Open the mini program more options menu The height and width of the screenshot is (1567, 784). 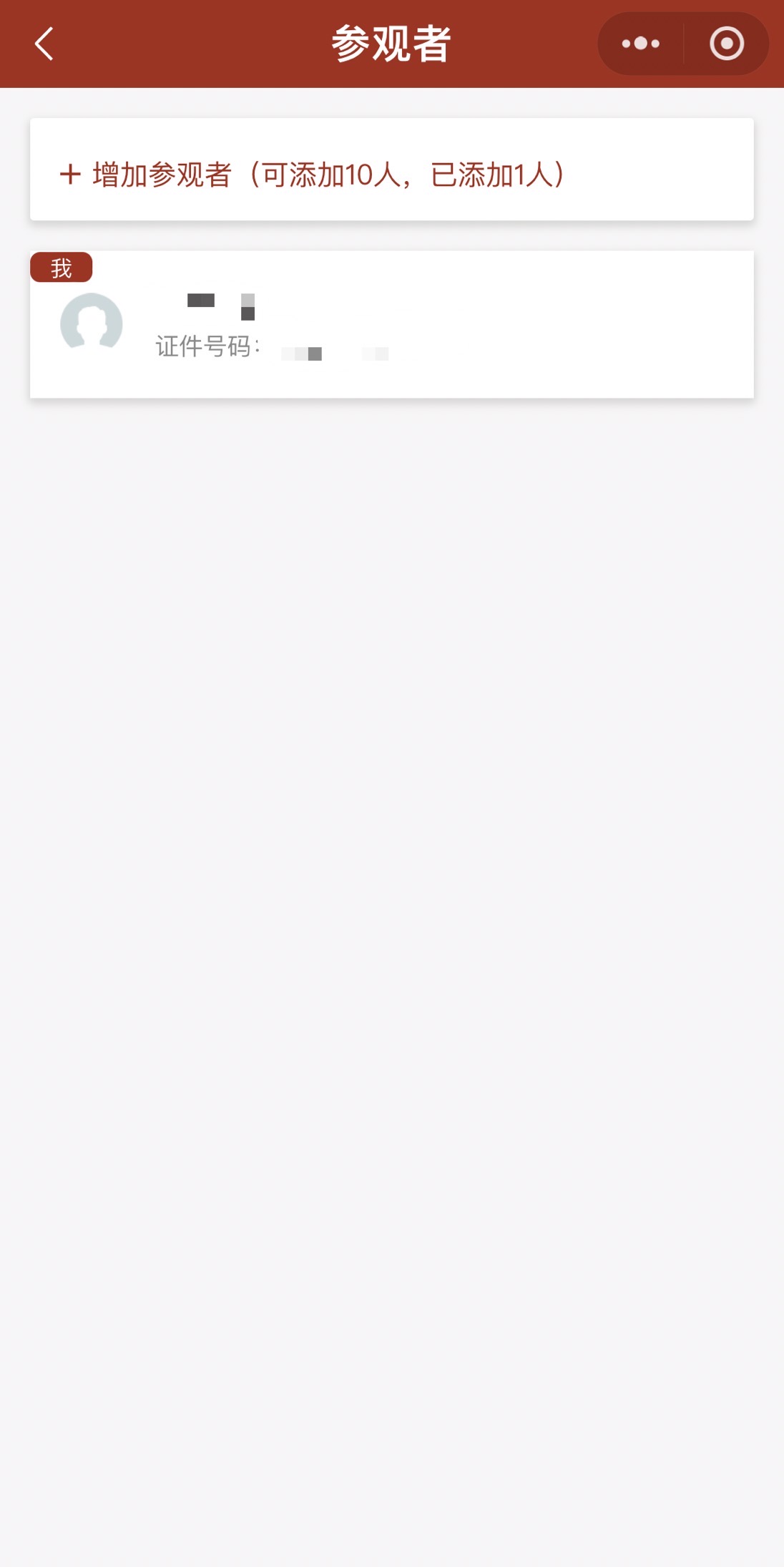point(640,44)
